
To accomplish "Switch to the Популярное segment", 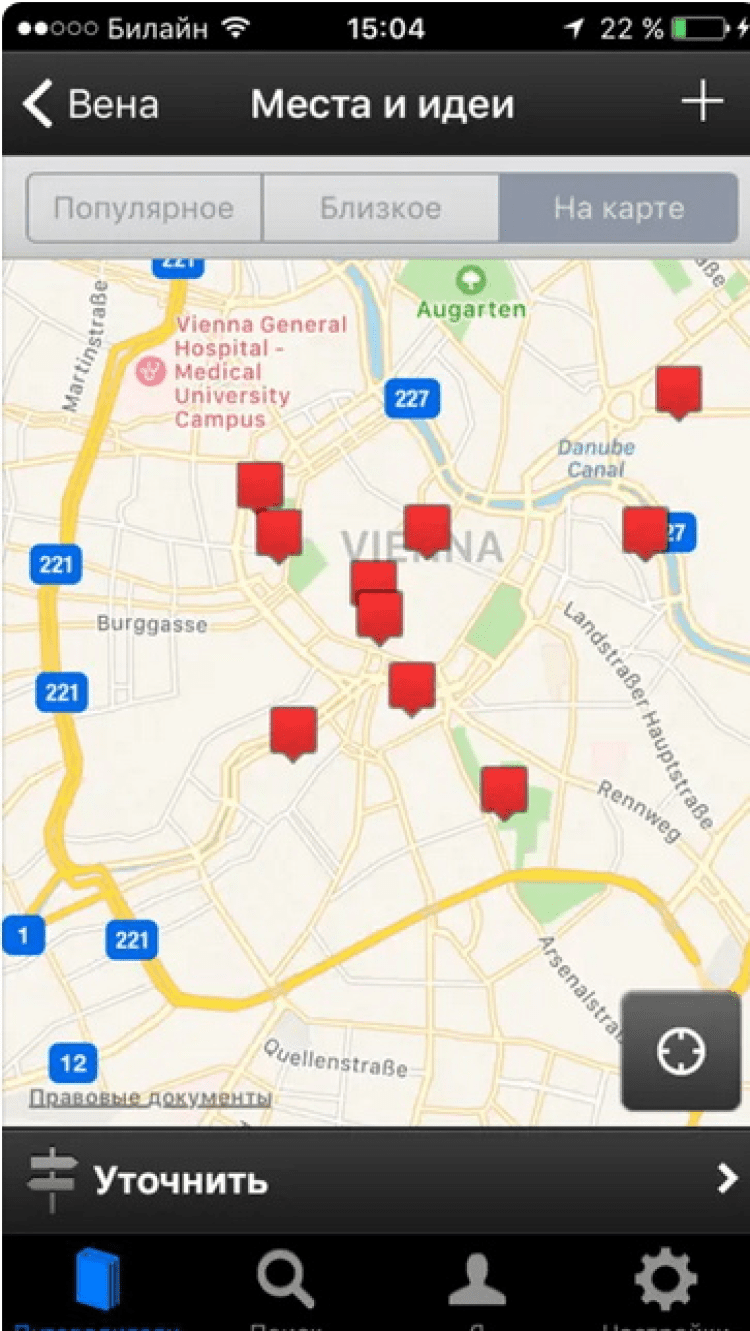I will [x=144, y=208].
